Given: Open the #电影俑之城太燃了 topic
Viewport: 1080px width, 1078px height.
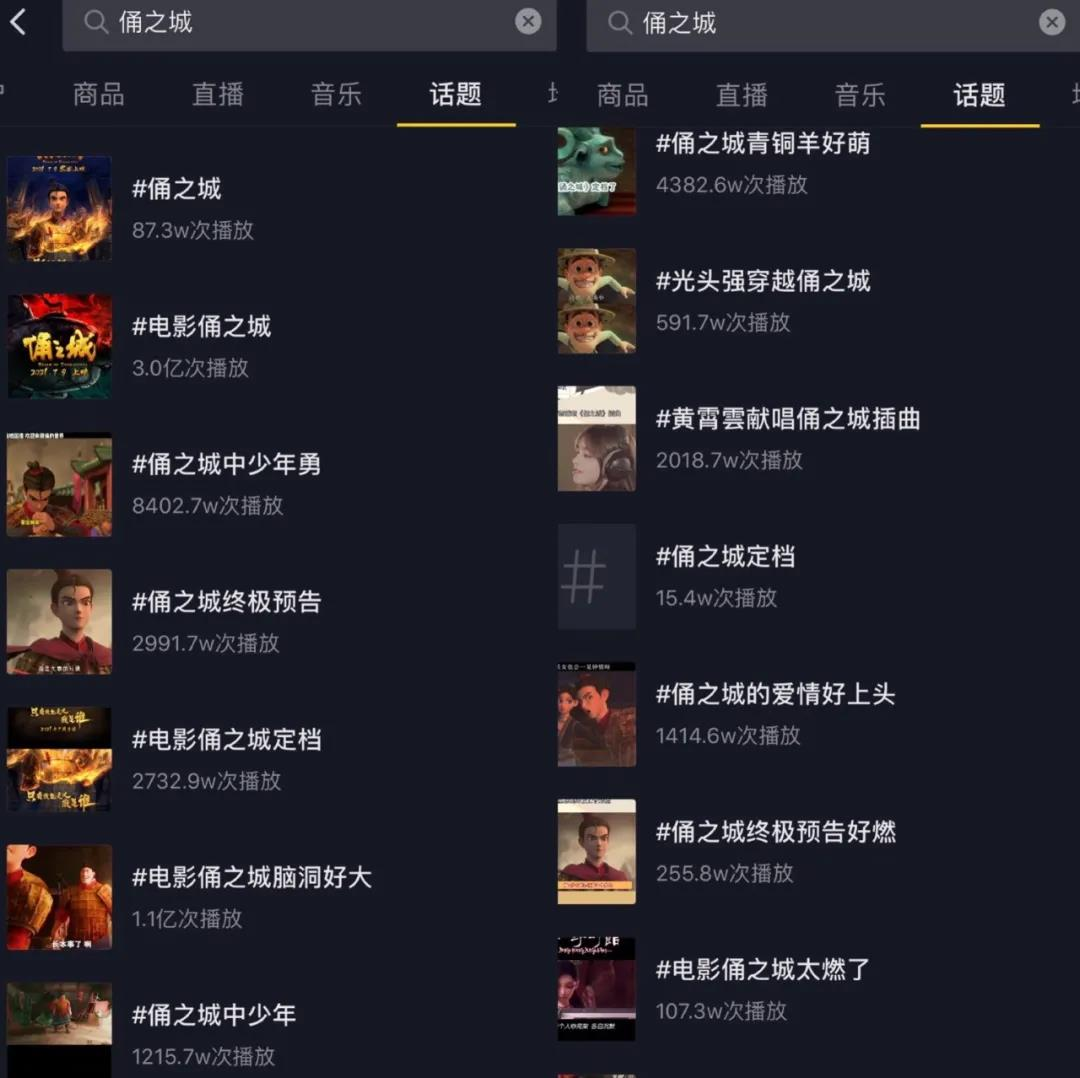Looking at the screenshot, I should click(762, 971).
